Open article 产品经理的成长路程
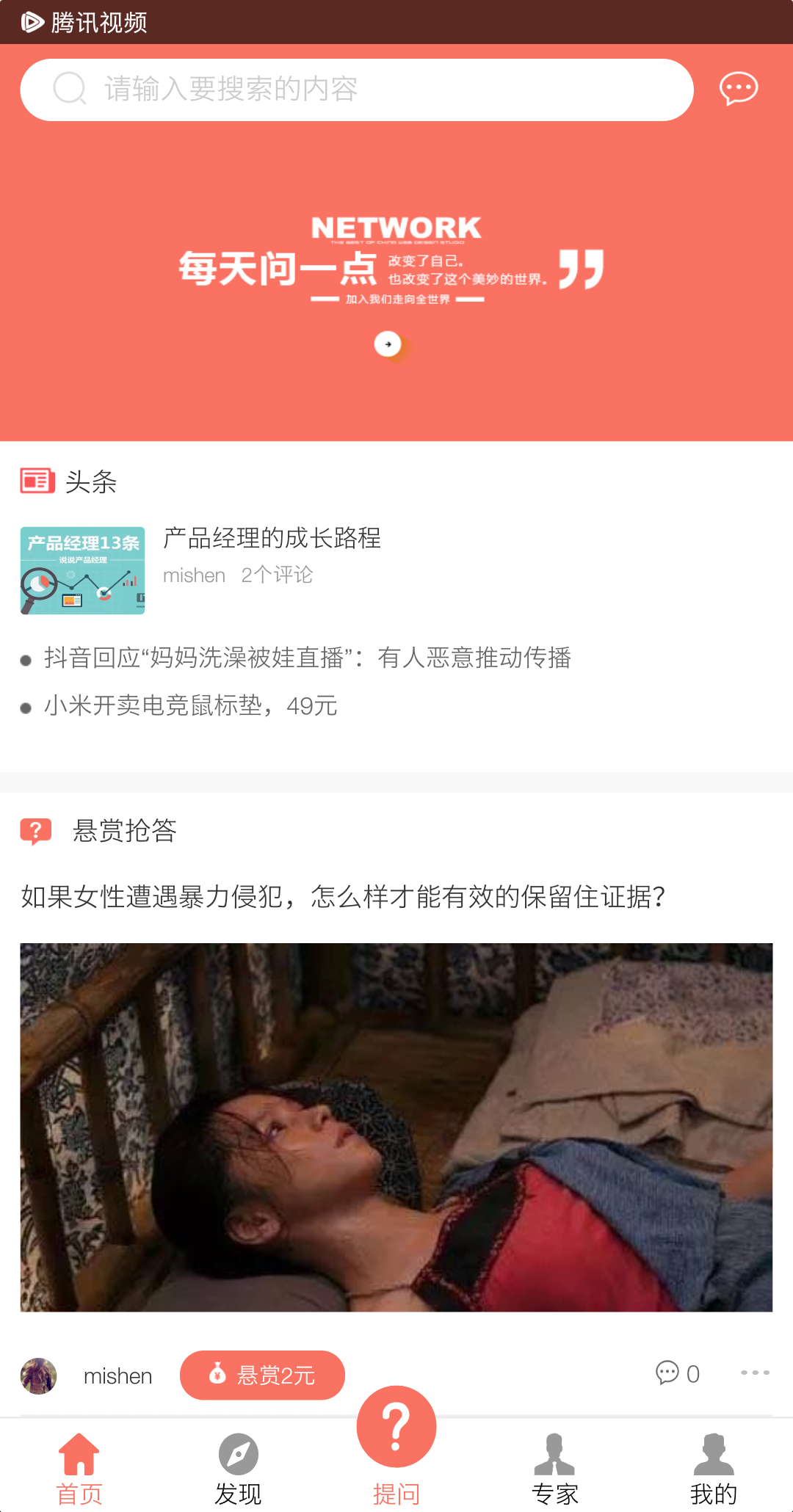Screen dimensions: 793x1512 point(272,538)
